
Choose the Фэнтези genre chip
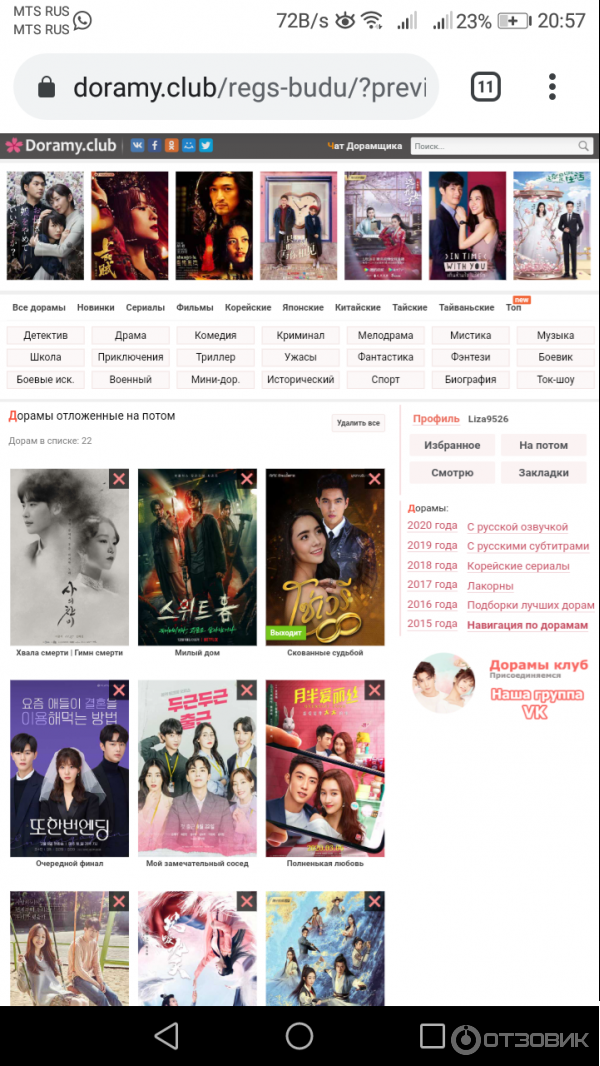pyautogui.click(x=470, y=357)
